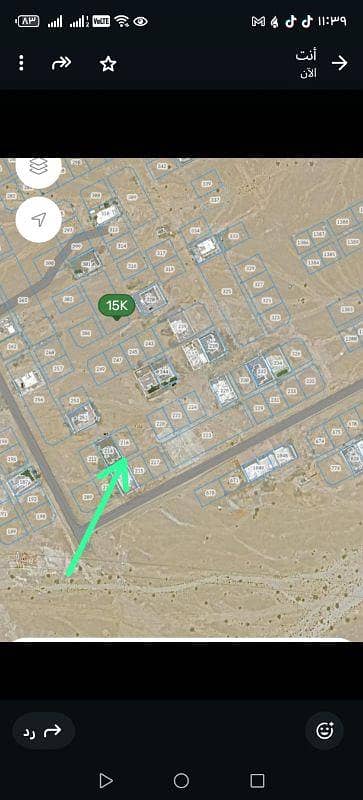363x800 pixels.
Task: Open recent apps
Action: [257, 780]
